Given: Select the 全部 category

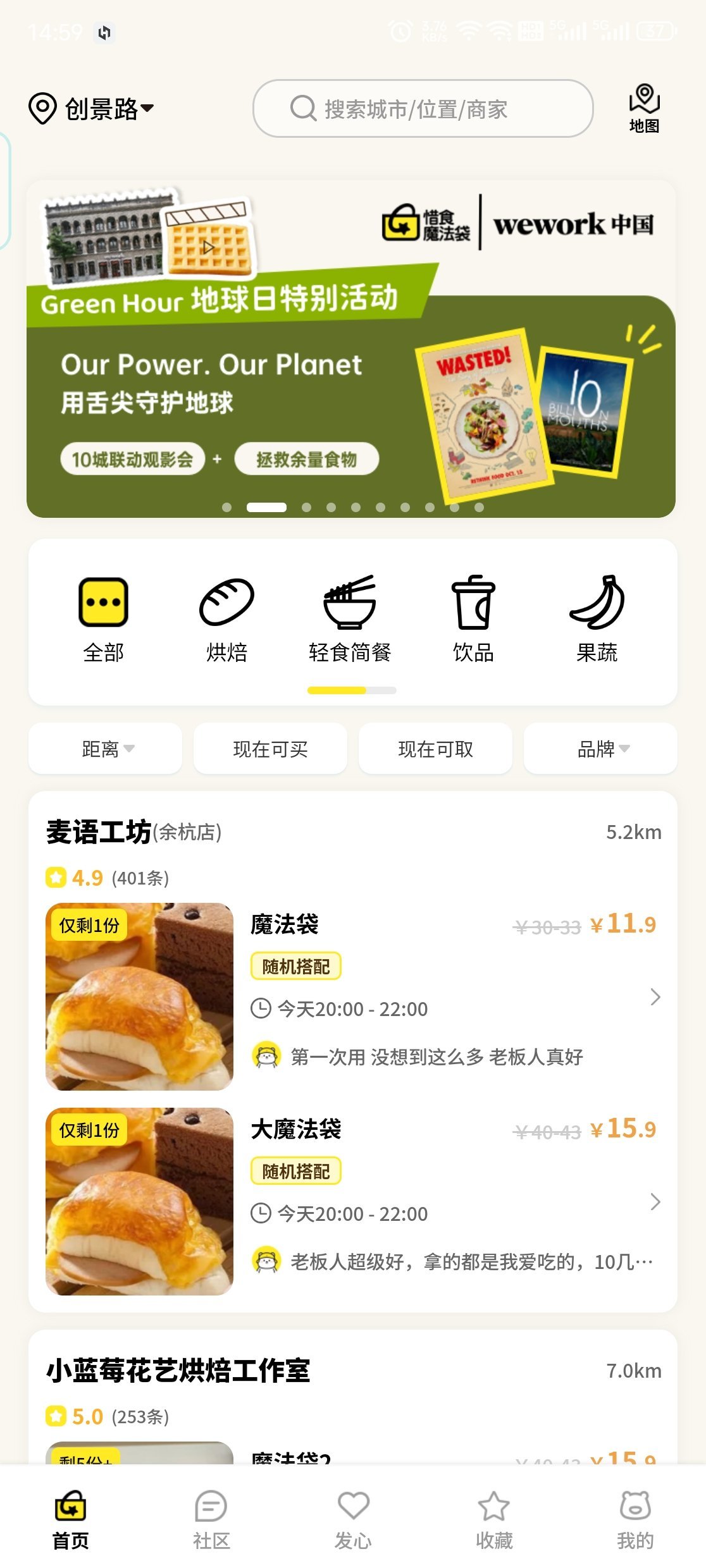Looking at the screenshot, I should (103, 618).
